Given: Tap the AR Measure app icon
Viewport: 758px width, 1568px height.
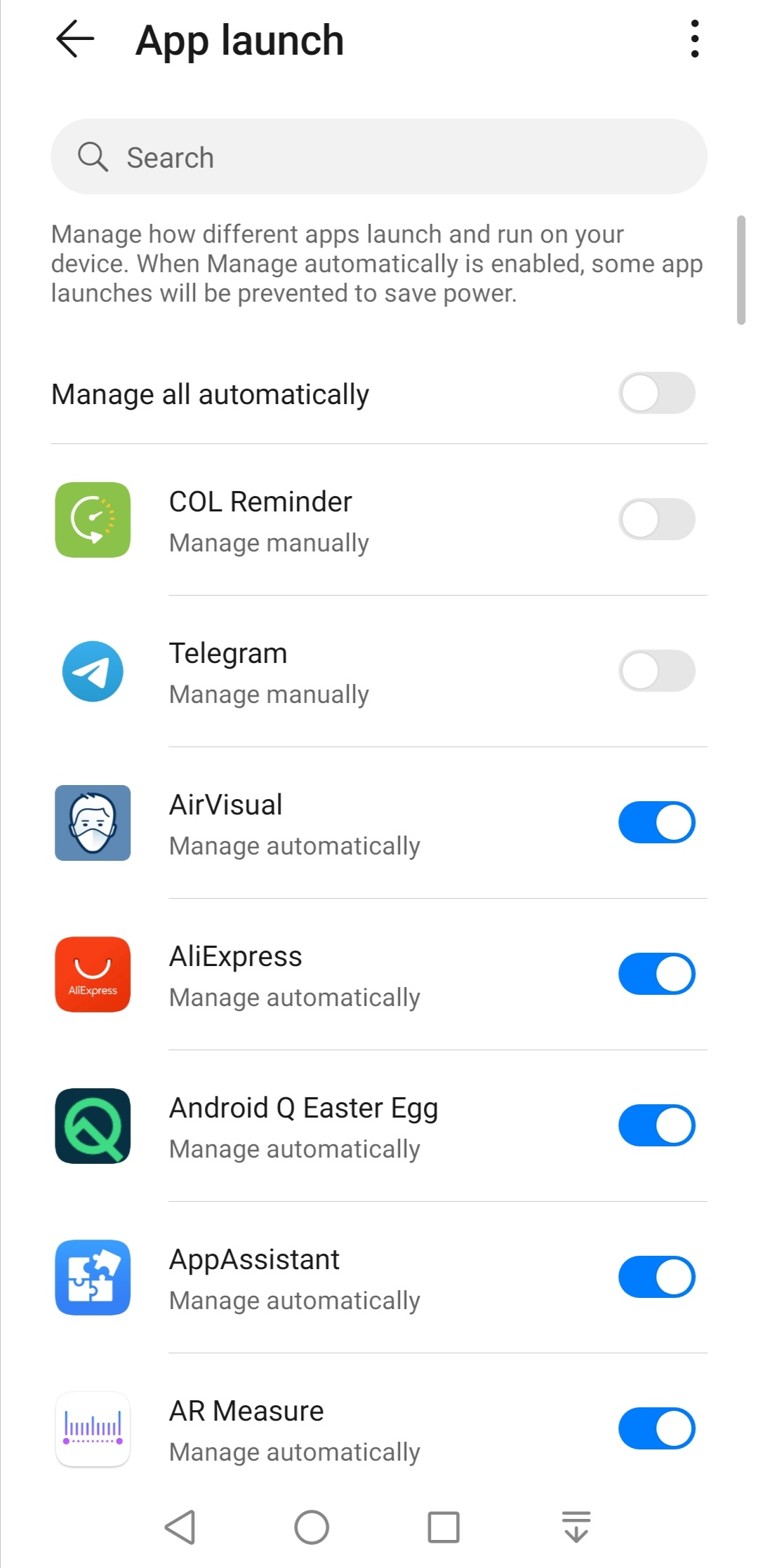Looking at the screenshot, I should tap(92, 1430).
